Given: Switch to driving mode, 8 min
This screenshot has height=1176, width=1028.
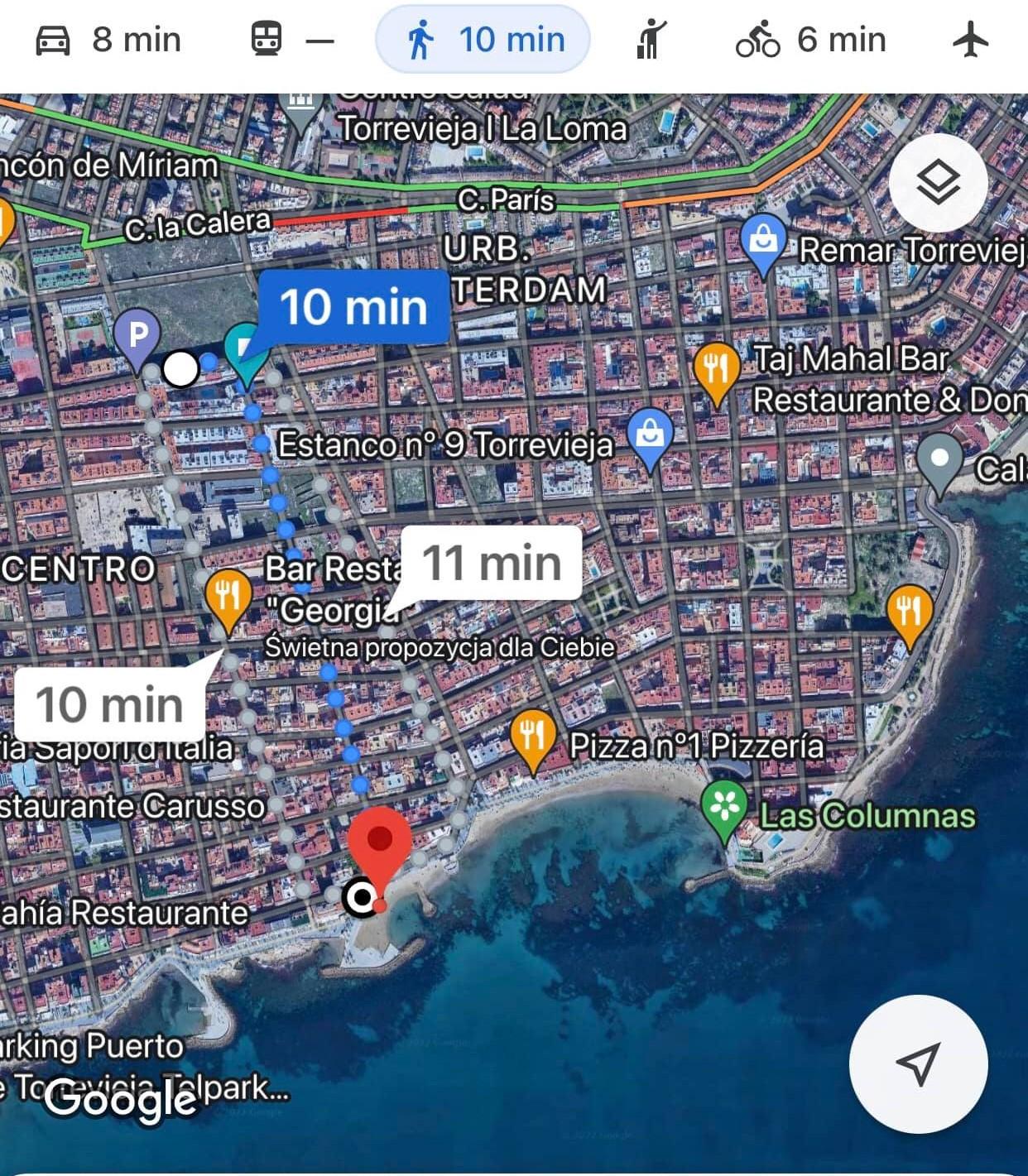Looking at the screenshot, I should (x=108, y=40).
